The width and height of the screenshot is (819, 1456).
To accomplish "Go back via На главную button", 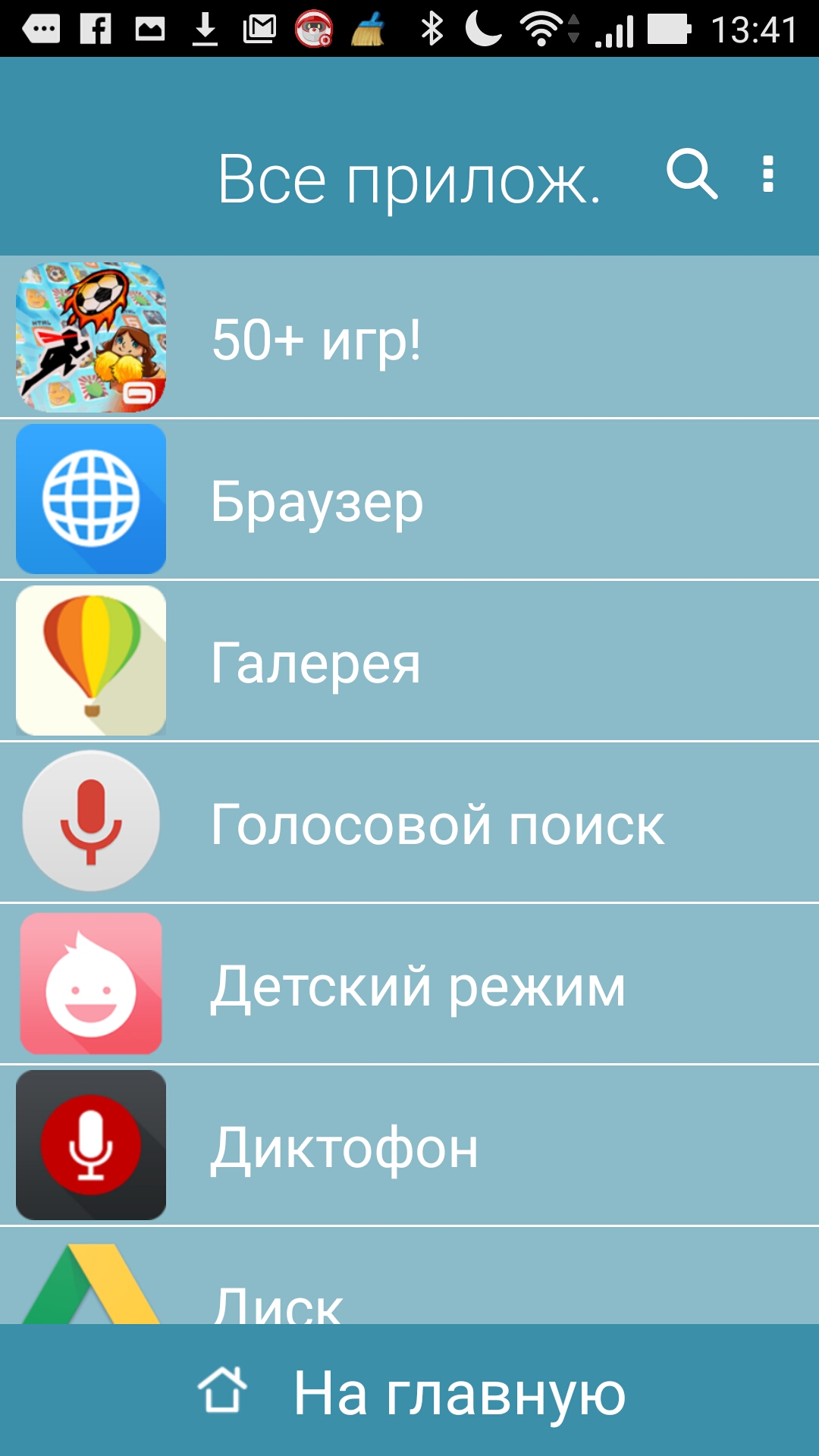I will (409, 1392).
